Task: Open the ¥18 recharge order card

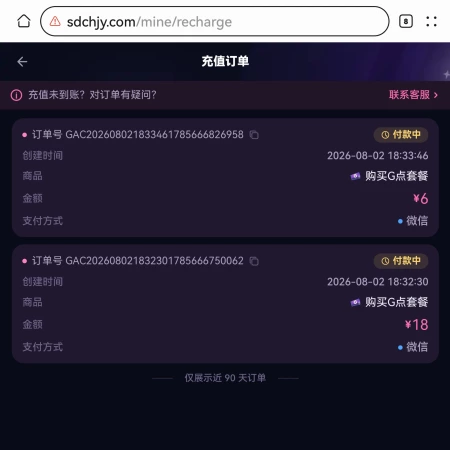Action: [x=225, y=304]
